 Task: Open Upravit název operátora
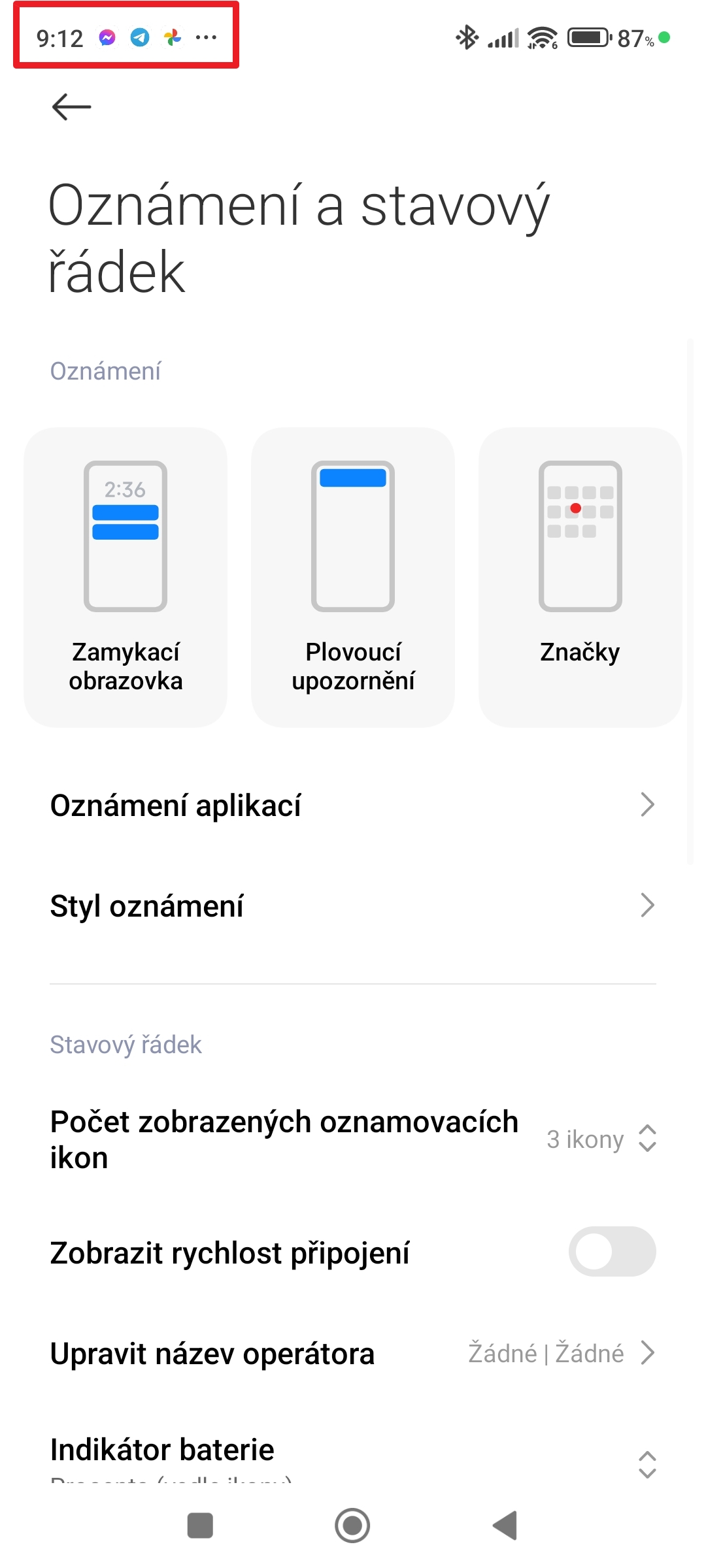coord(353,1353)
